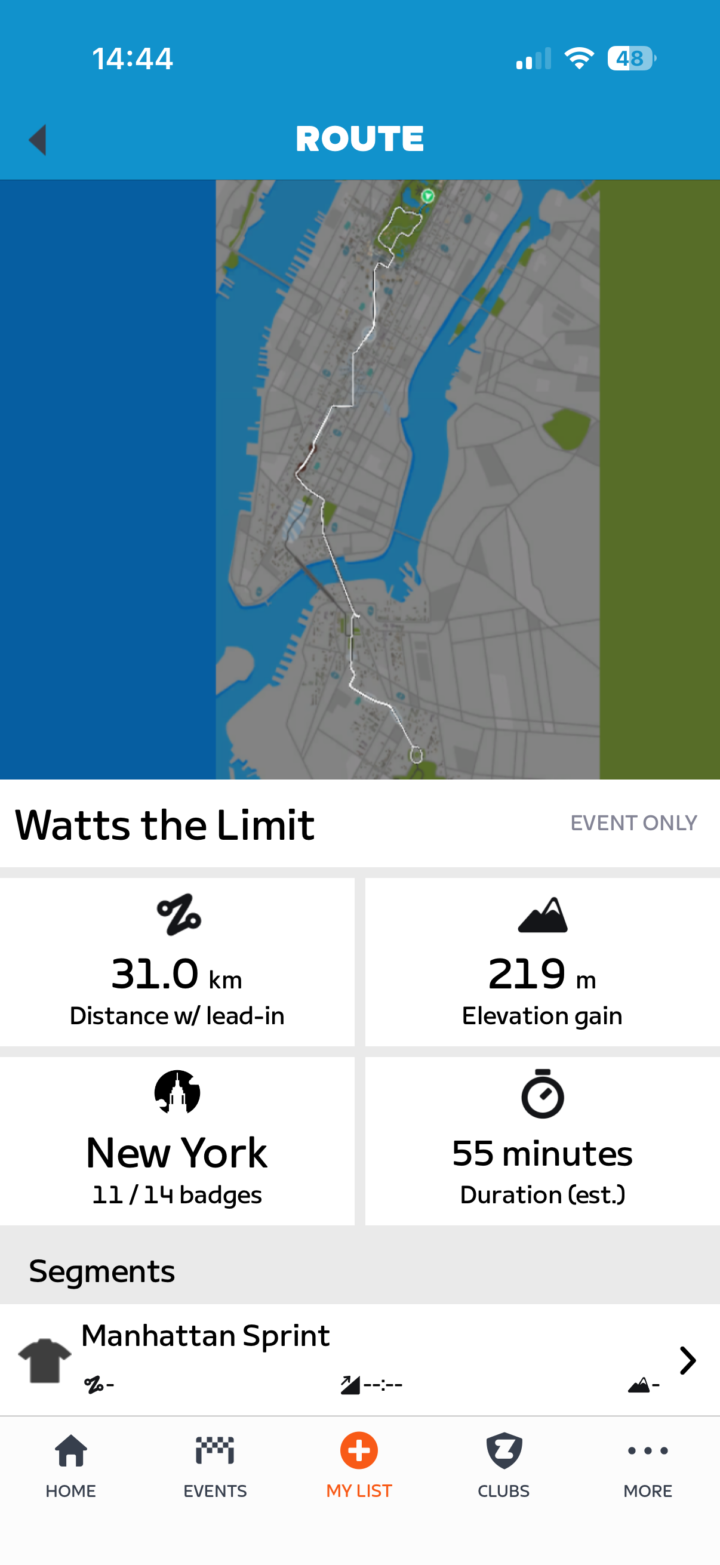Switch to the Home tab
Viewport: 720px width, 1565px height.
[71, 1466]
